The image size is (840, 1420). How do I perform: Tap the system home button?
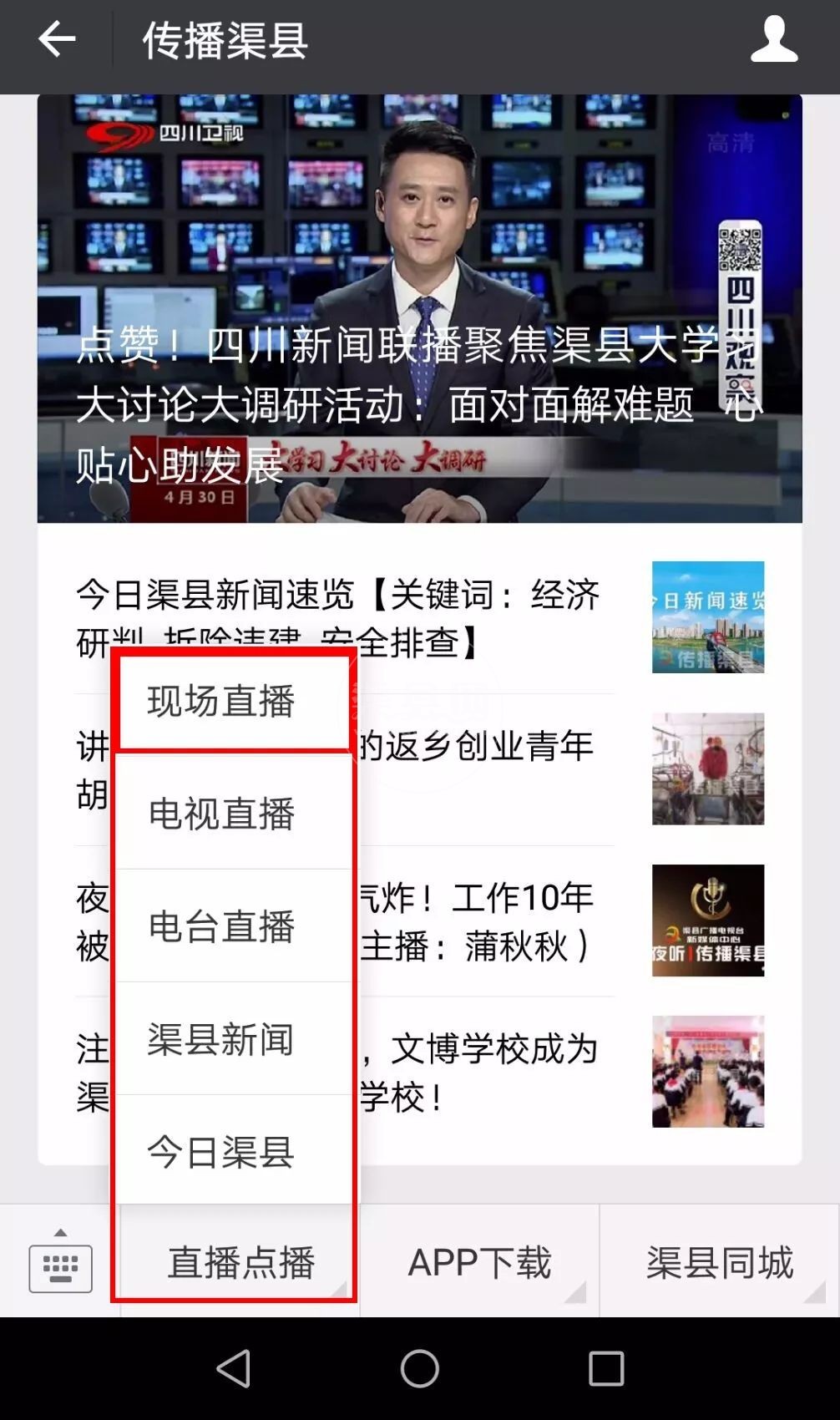point(419,1368)
